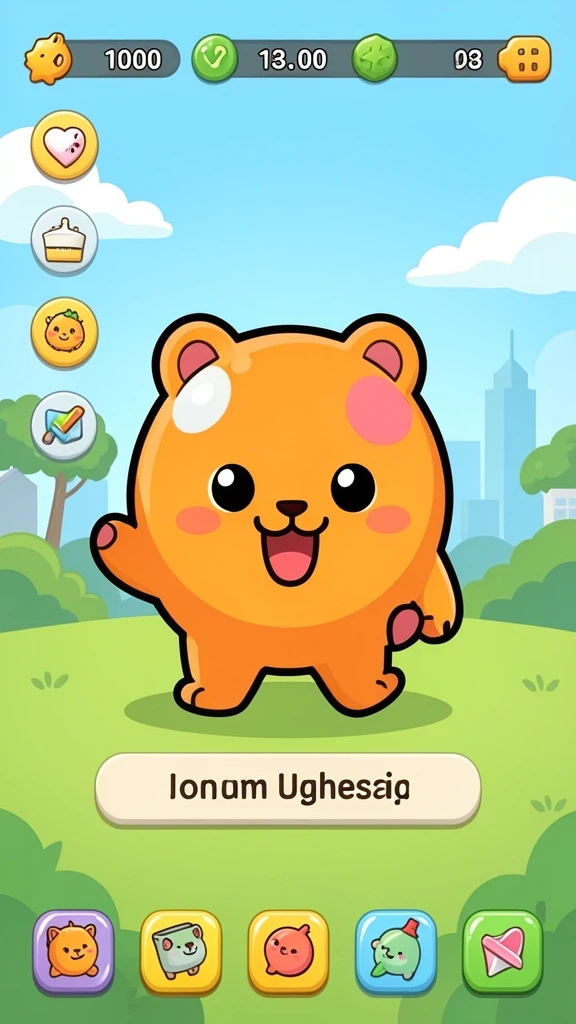
Task: Tap the green checkmark coin icon
Action: tap(214, 59)
